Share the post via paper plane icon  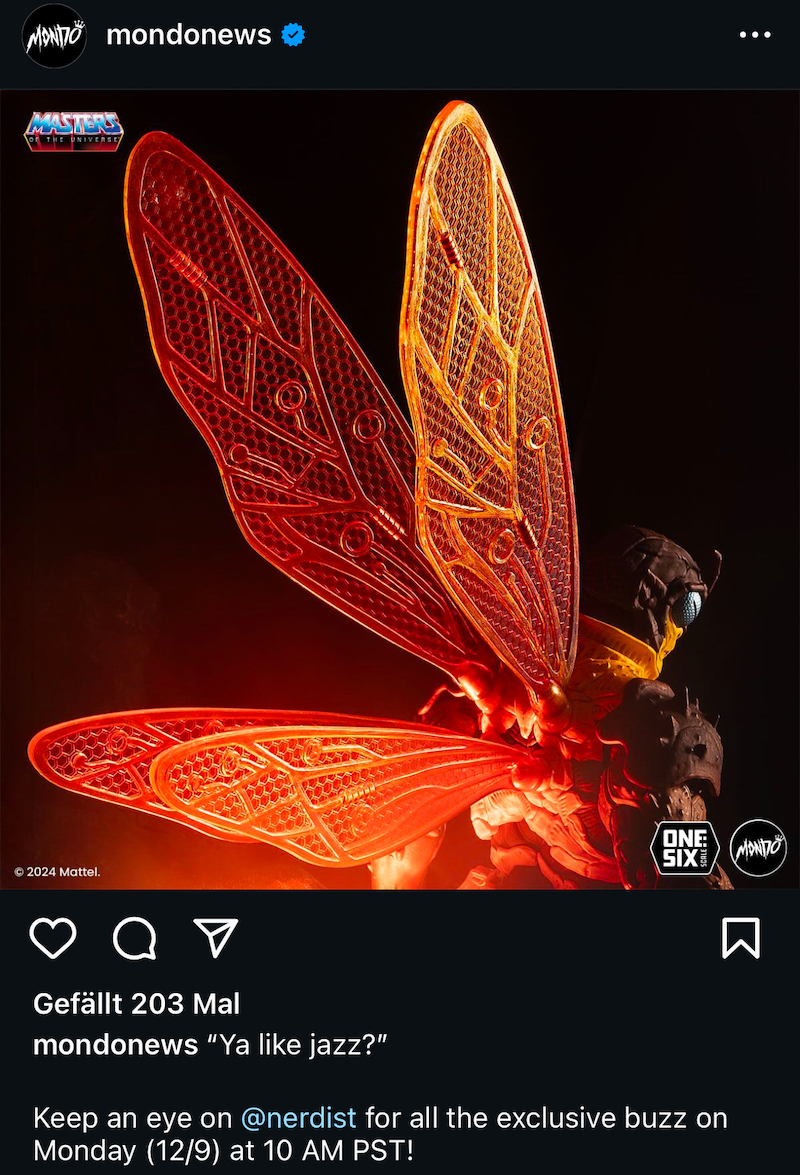(215, 938)
